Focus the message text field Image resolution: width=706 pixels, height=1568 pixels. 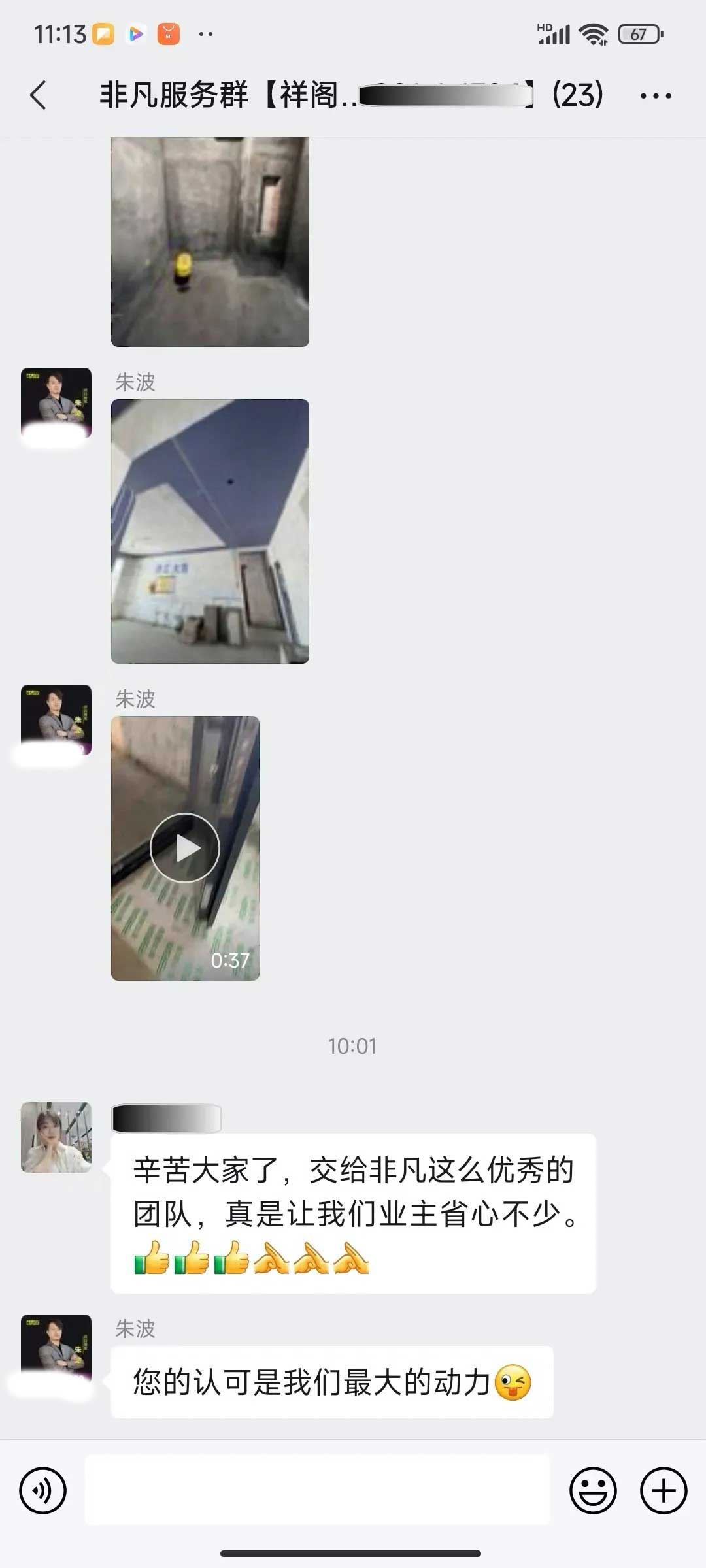[318, 1490]
